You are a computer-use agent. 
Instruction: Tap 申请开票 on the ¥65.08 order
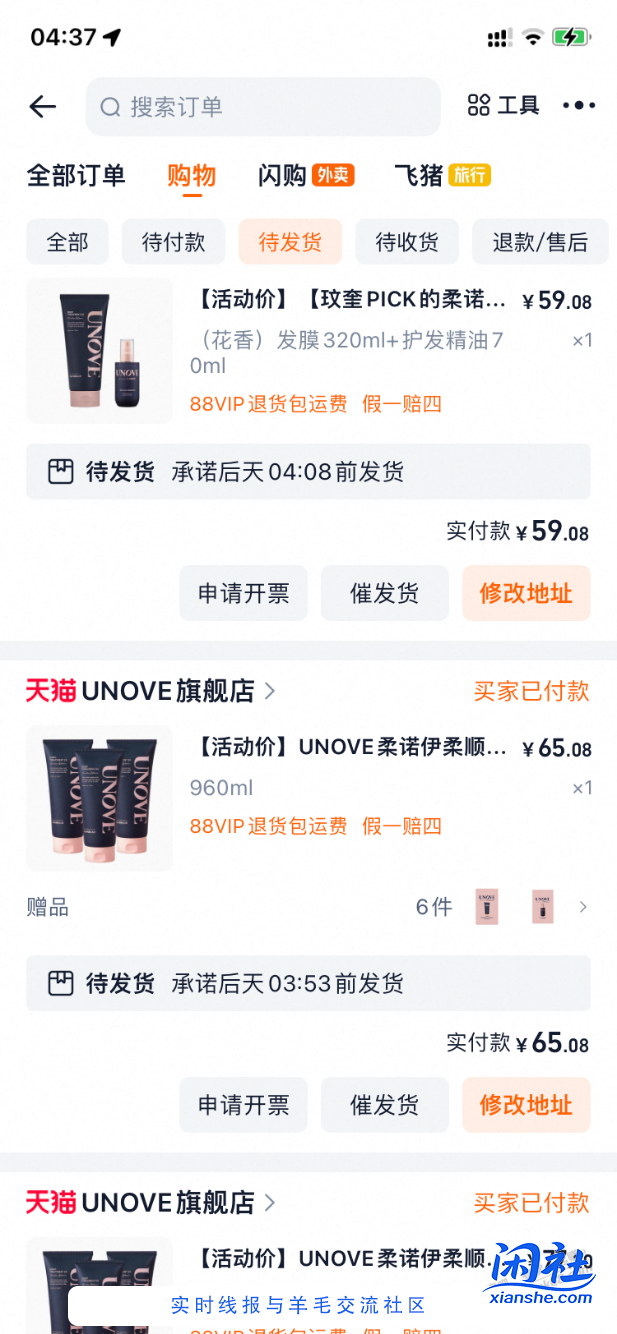point(244,1105)
